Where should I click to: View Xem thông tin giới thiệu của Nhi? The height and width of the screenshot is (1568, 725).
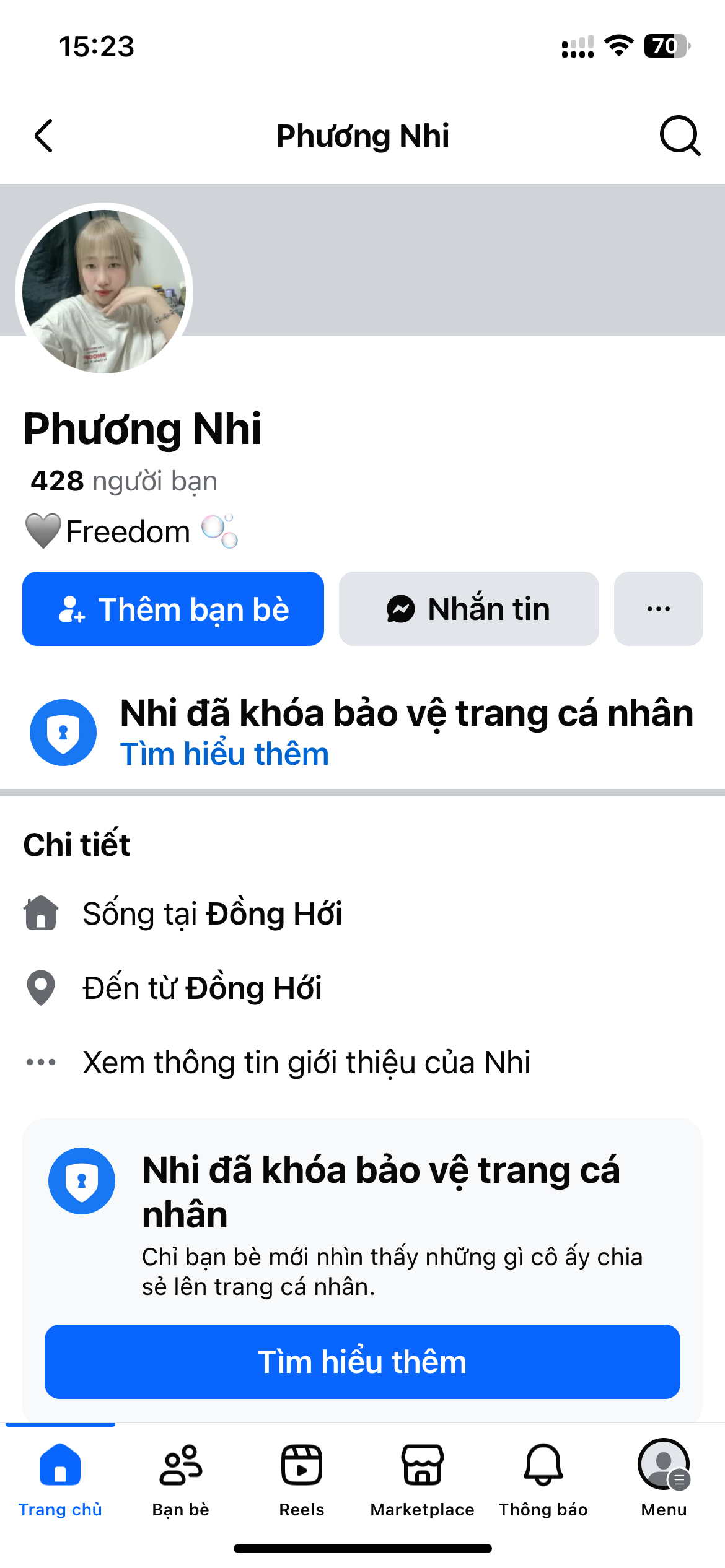306,1063
